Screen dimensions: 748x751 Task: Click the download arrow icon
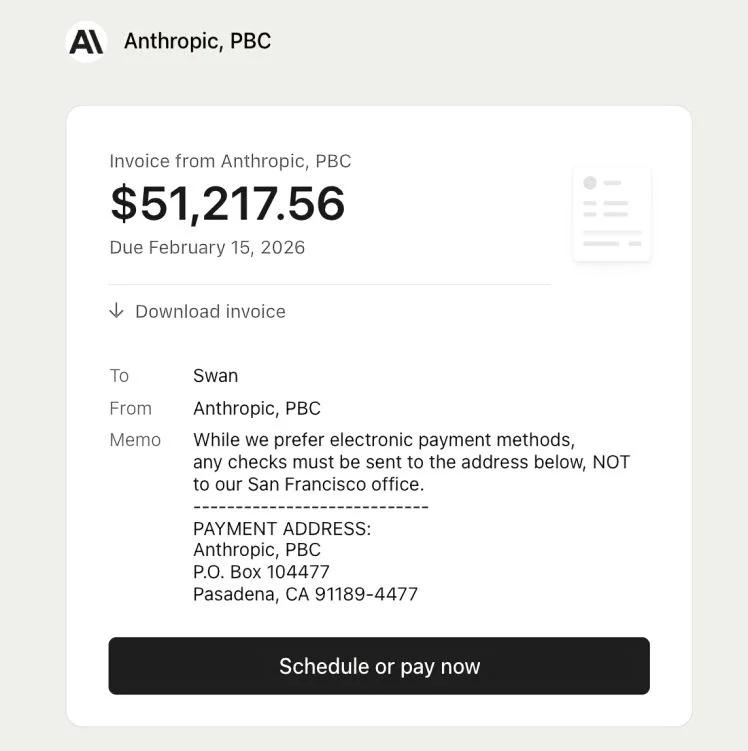point(116,311)
